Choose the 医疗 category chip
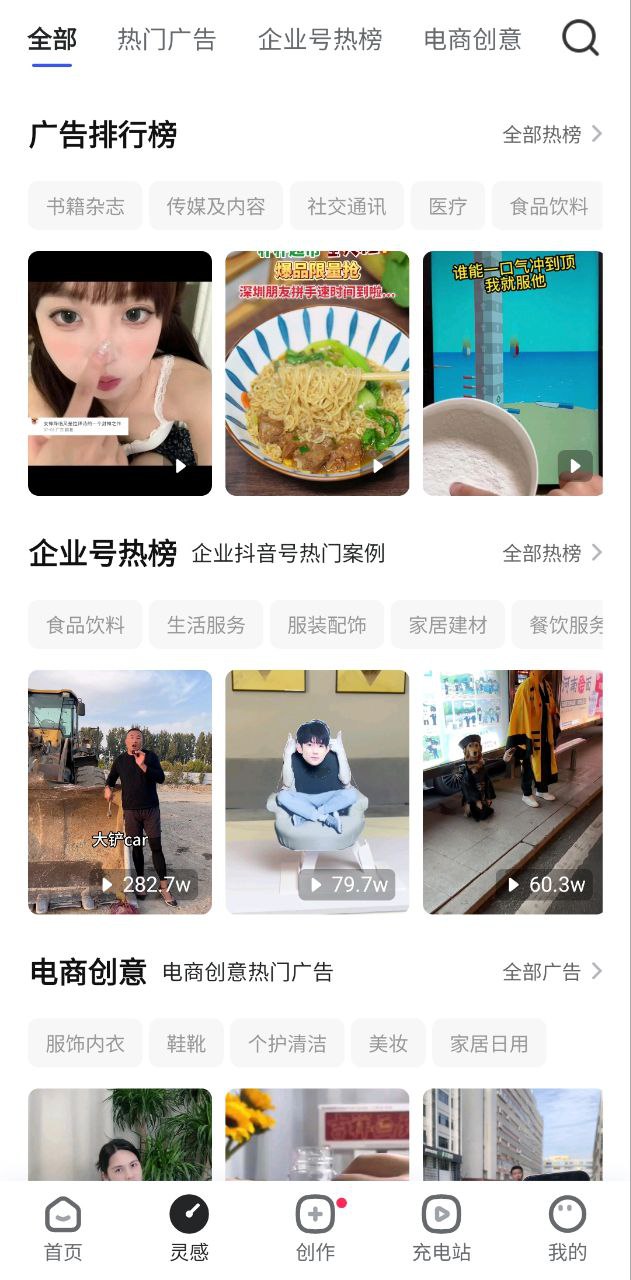631x1280 pixels. pos(447,206)
